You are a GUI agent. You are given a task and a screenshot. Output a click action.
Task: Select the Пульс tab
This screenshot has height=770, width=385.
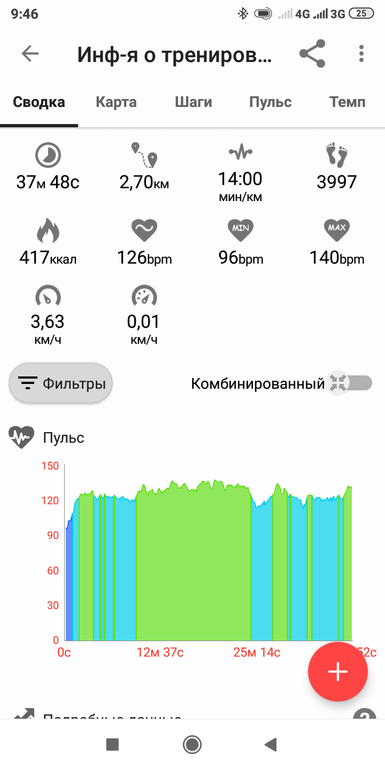[x=270, y=102]
